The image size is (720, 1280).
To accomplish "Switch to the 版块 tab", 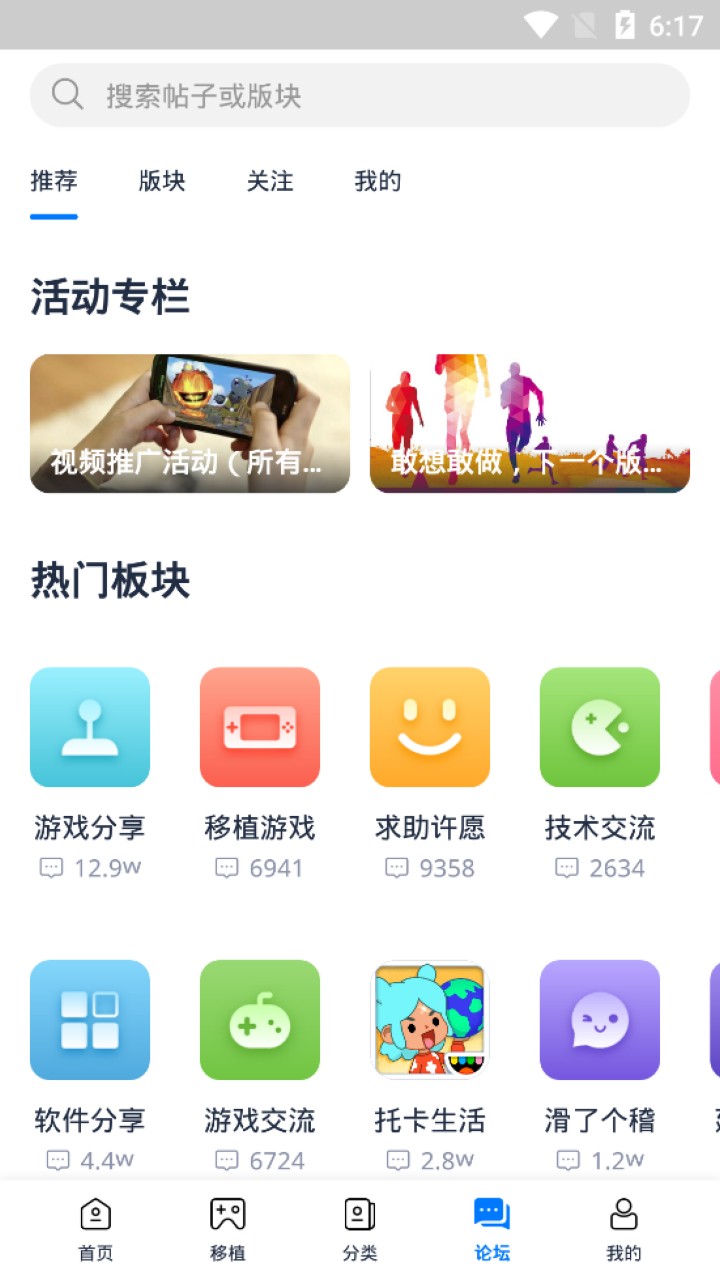I will (x=162, y=181).
